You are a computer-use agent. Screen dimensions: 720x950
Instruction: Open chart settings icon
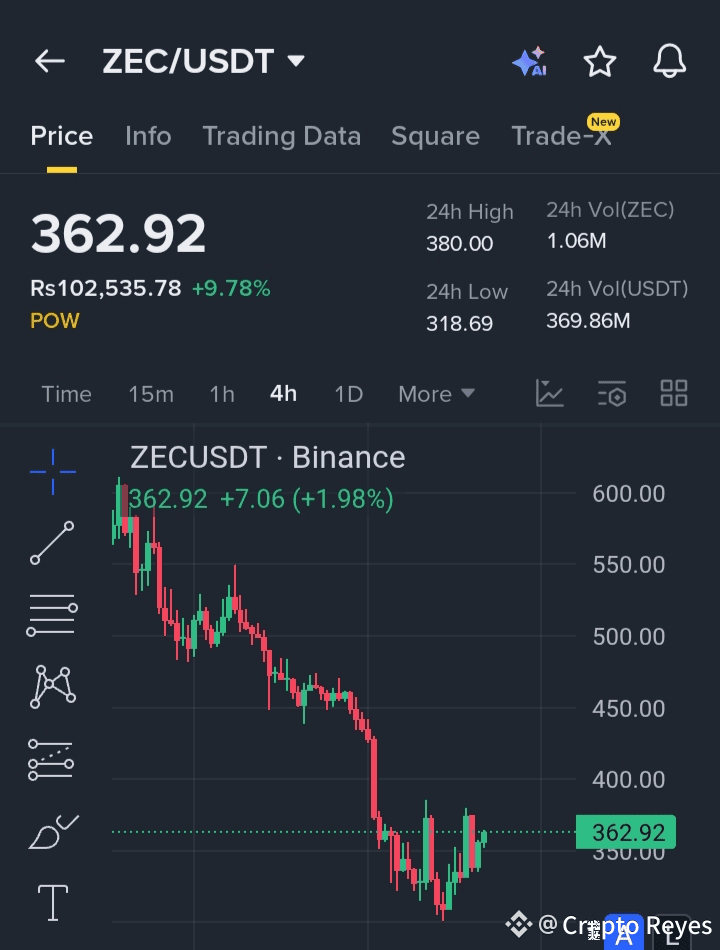tap(612, 393)
